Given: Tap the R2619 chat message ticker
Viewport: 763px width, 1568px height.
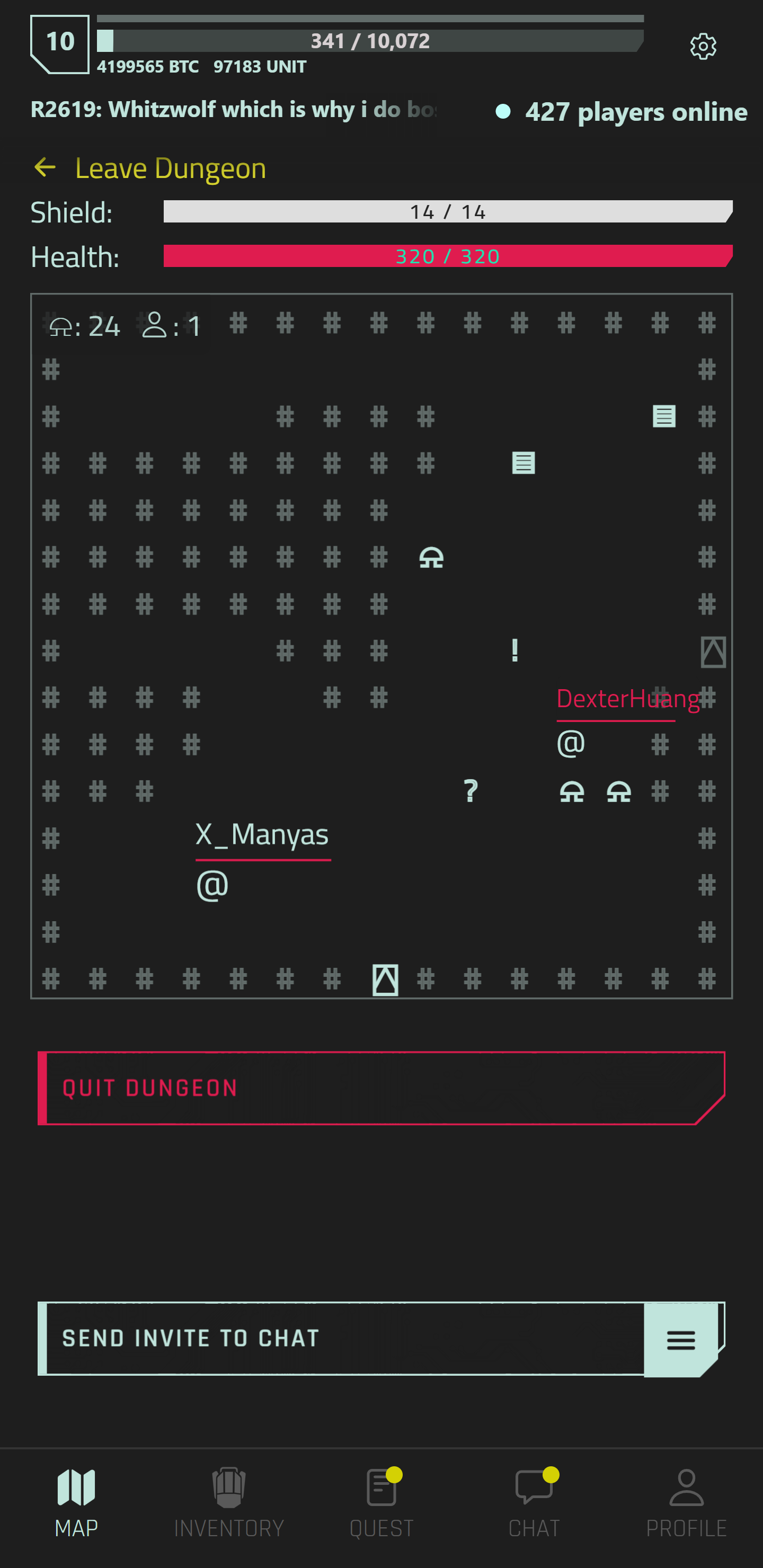Looking at the screenshot, I should click(x=234, y=110).
